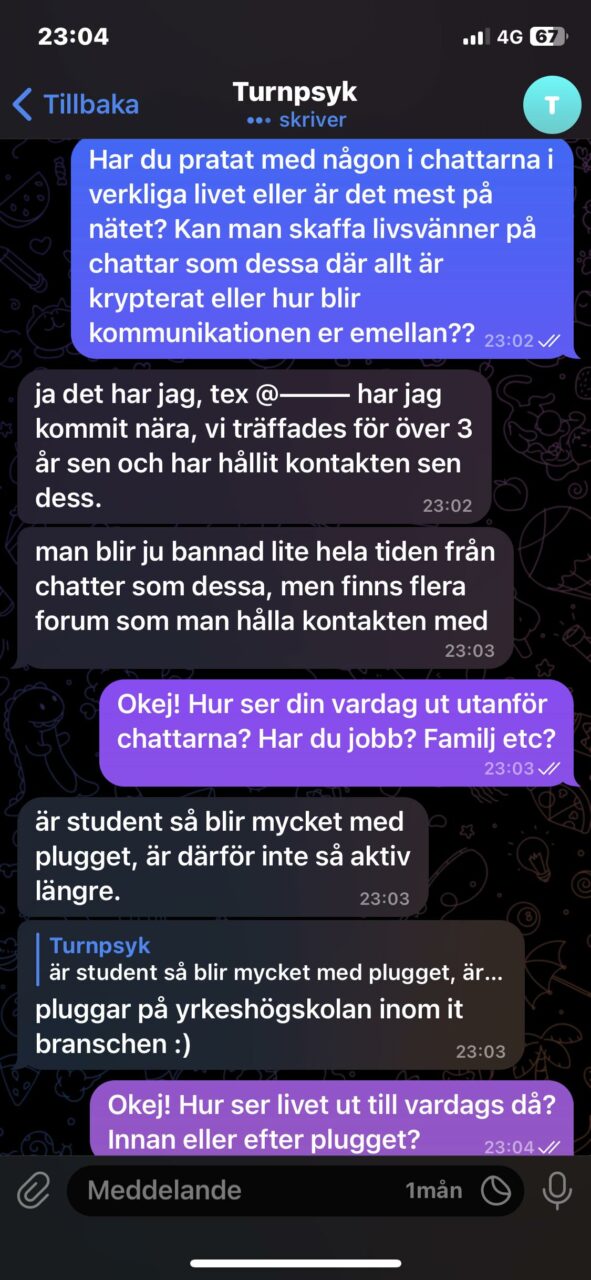Viewport: 591px width, 1280px height.
Task: Open Turnpsyk's profile avatar
Action: coord(551,105)
